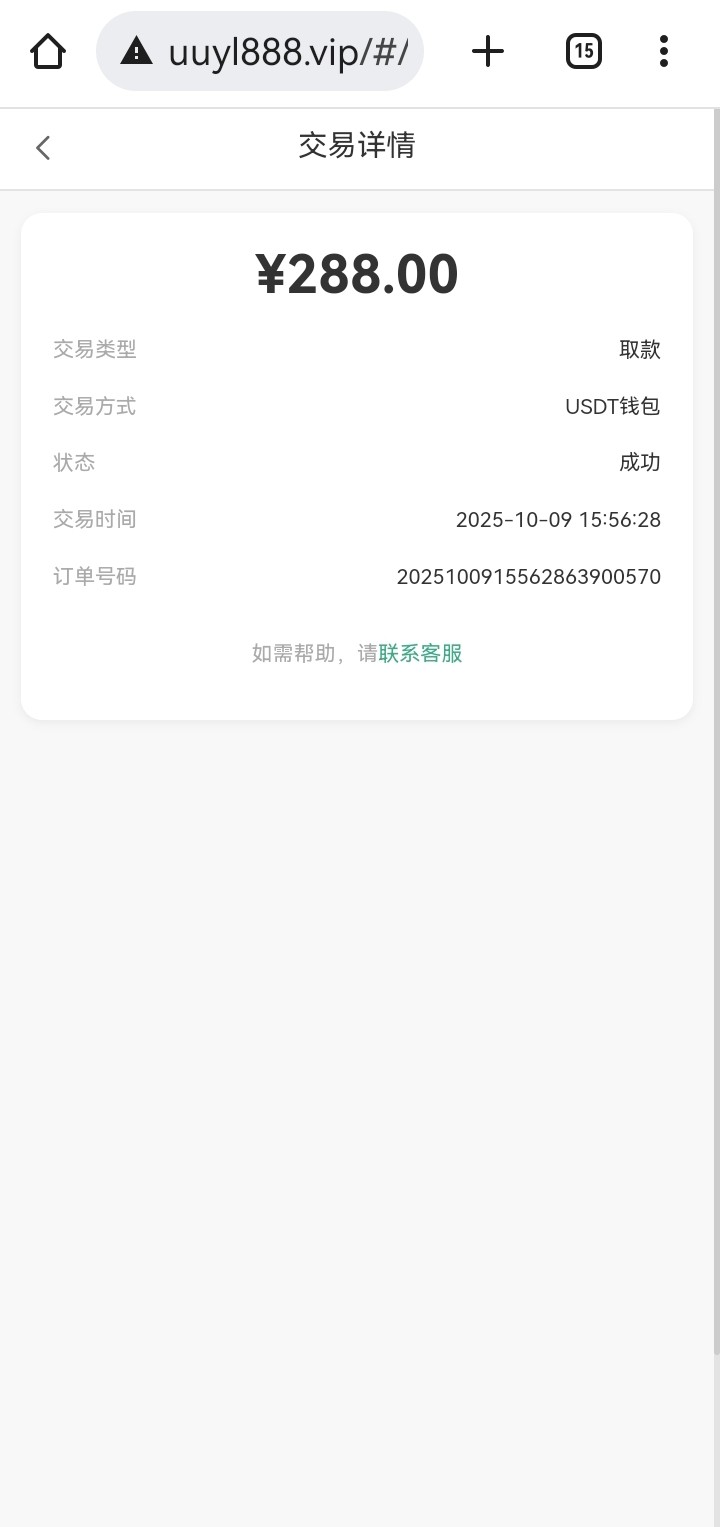720x1527 pixels.
Task: Open a new browser tab
Action: [x=488, y=51]
